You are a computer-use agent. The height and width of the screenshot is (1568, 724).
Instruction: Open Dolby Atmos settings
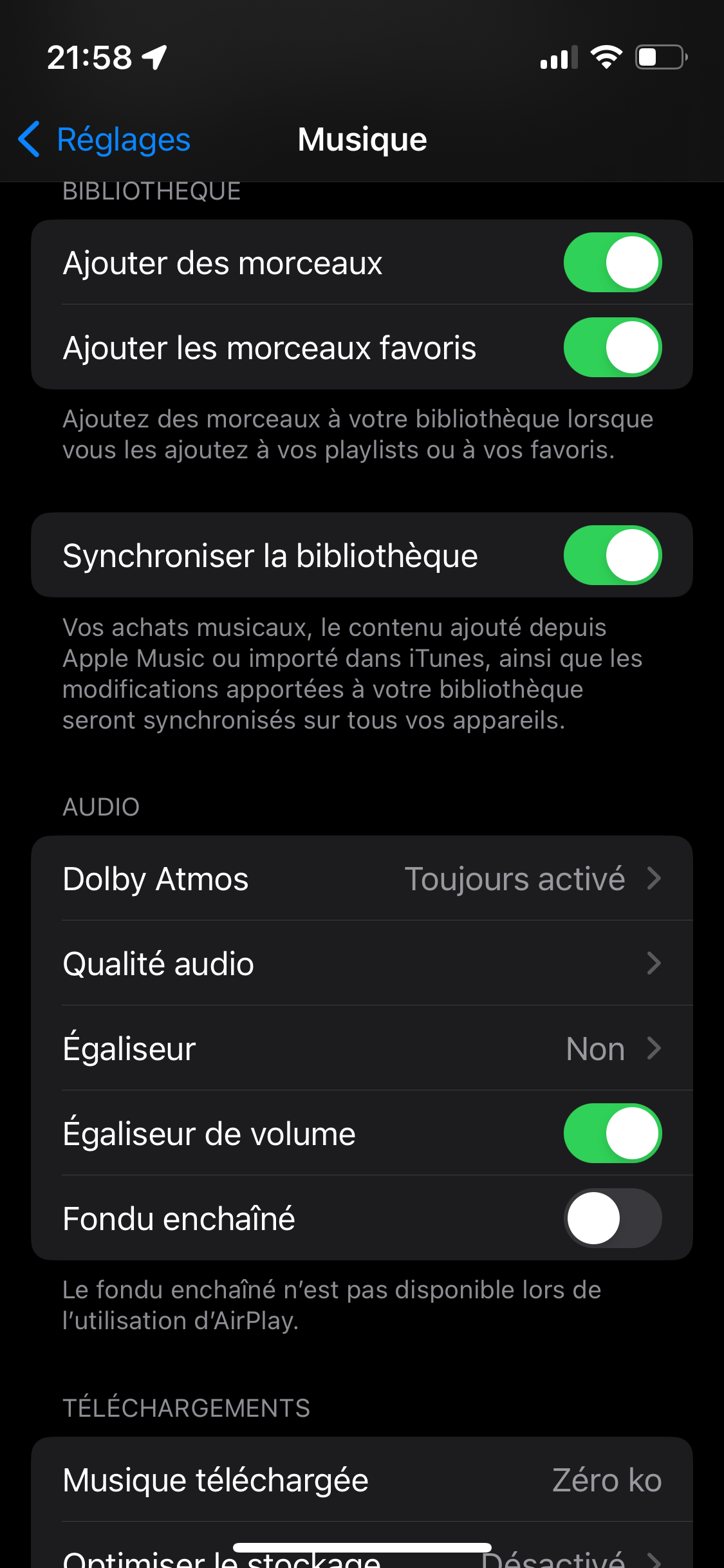click(362, 879)
